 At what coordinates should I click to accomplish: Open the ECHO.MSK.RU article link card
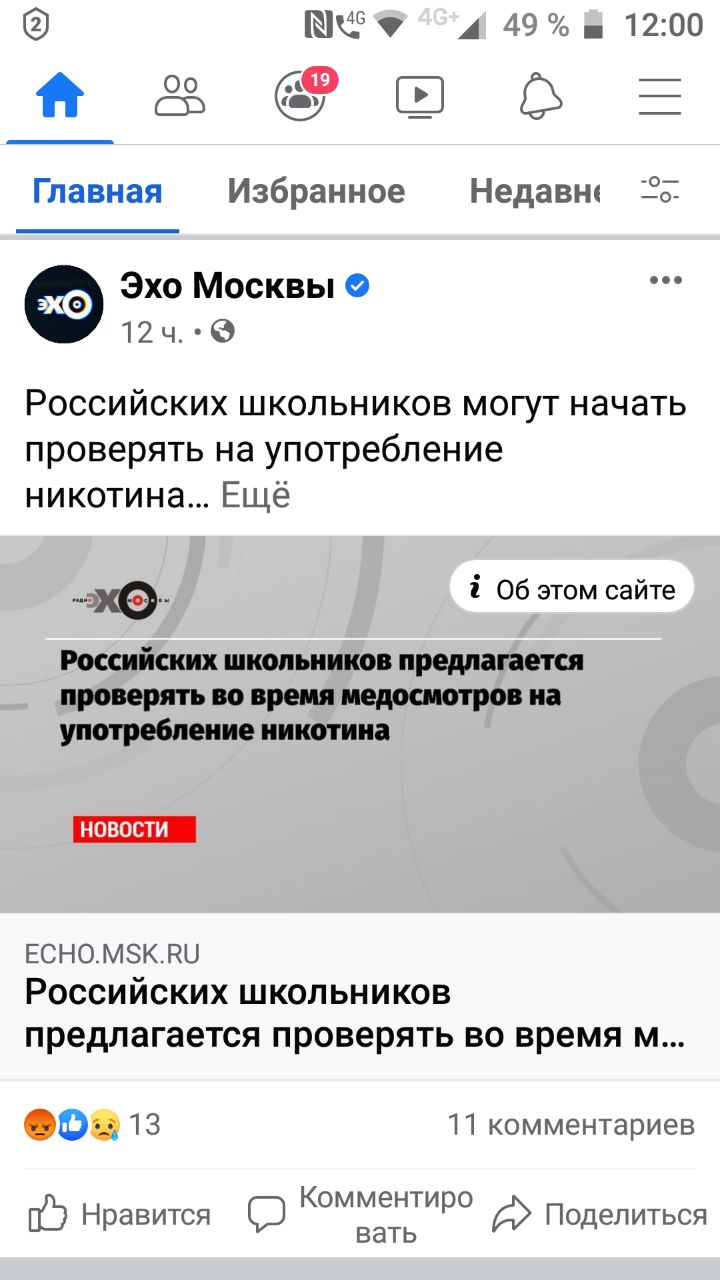pyautogui.click(x=360, y=997)
